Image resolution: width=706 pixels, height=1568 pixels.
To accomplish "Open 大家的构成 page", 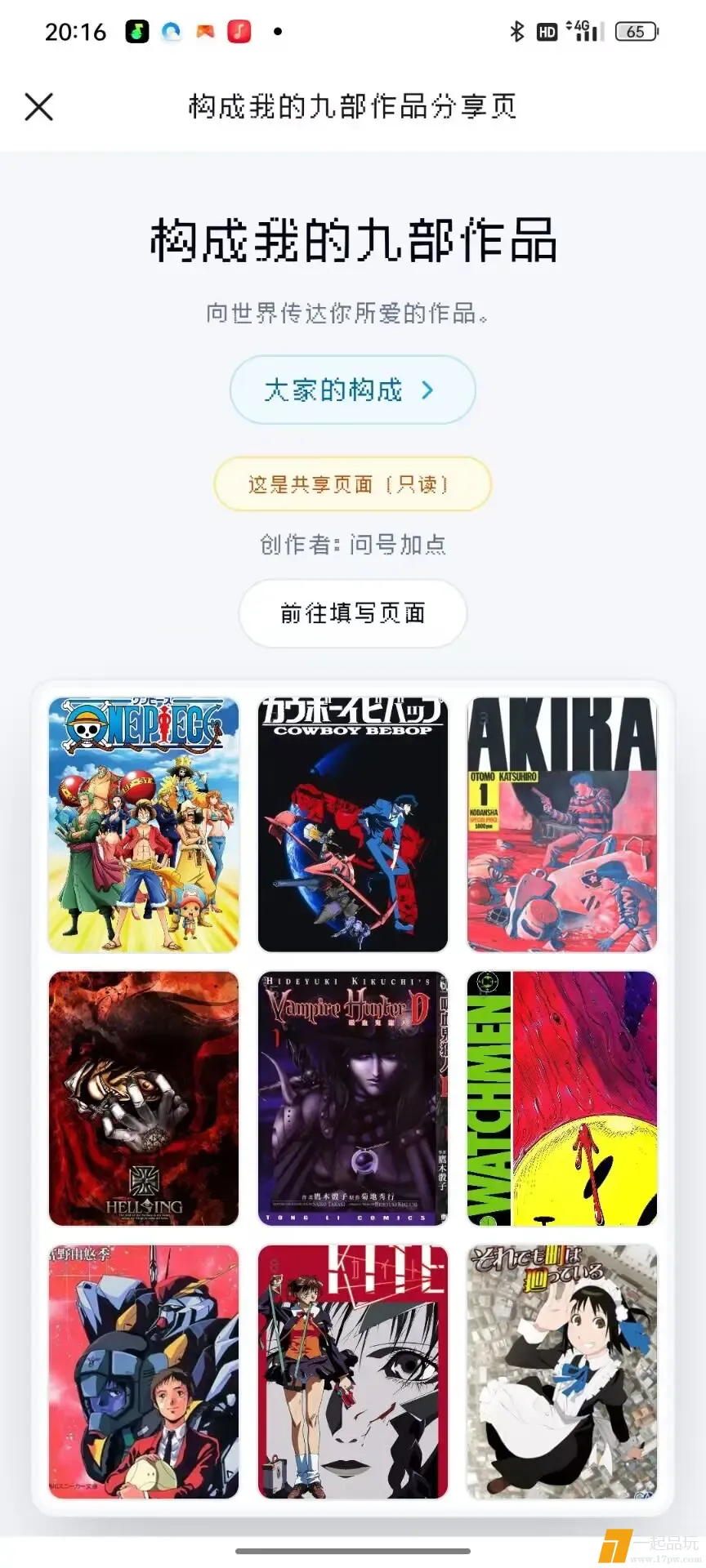I will 352,390.
